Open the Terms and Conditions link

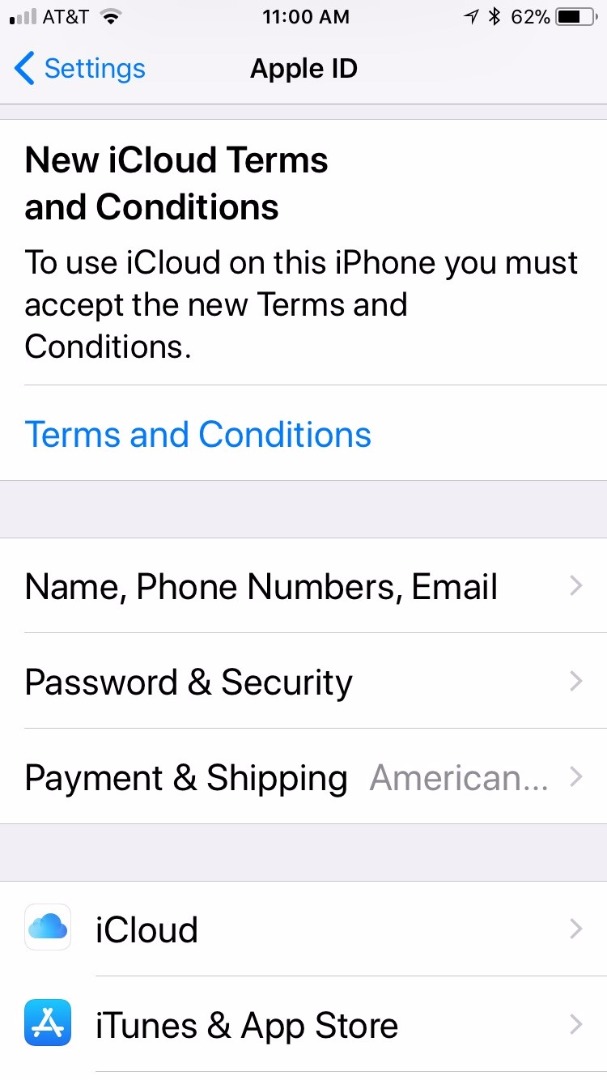point(198,435)
